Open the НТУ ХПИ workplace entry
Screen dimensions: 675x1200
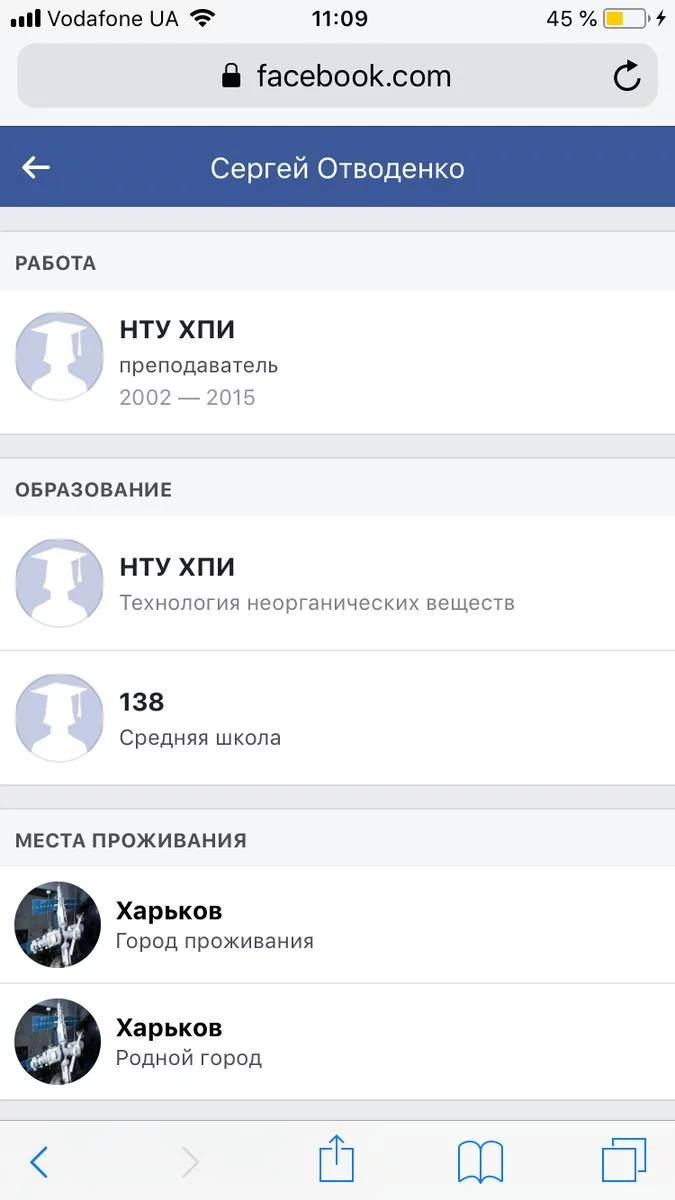[x=179, y=329]
